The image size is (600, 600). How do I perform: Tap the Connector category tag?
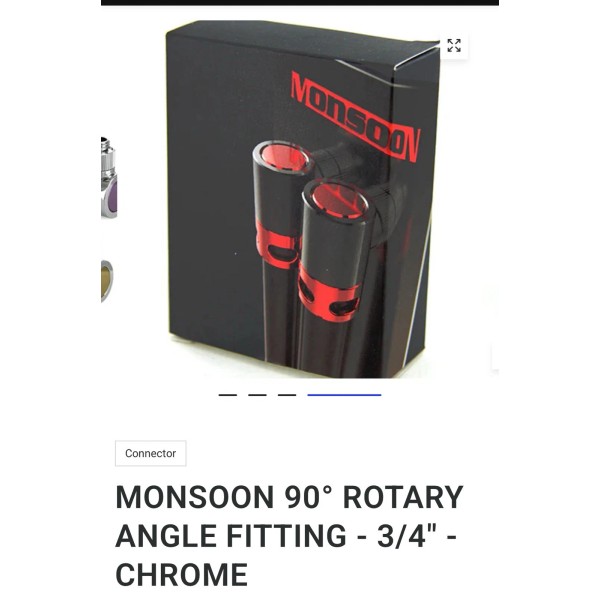pyautogui.click(x=150, y=453)
